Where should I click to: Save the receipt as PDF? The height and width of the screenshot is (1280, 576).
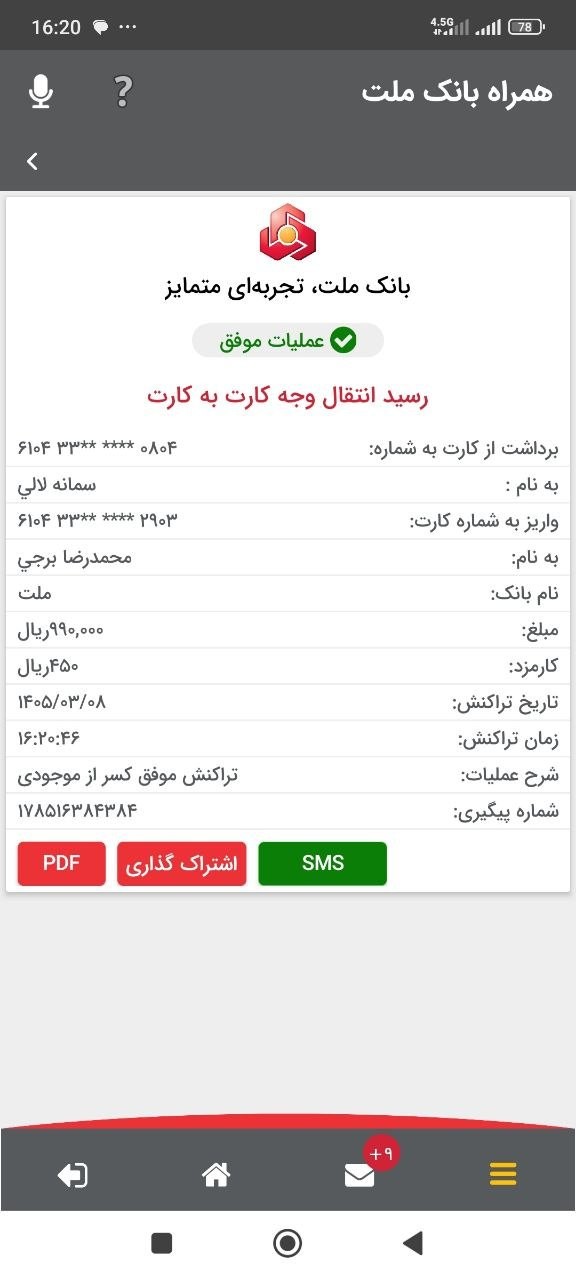[x=61, y=864]
